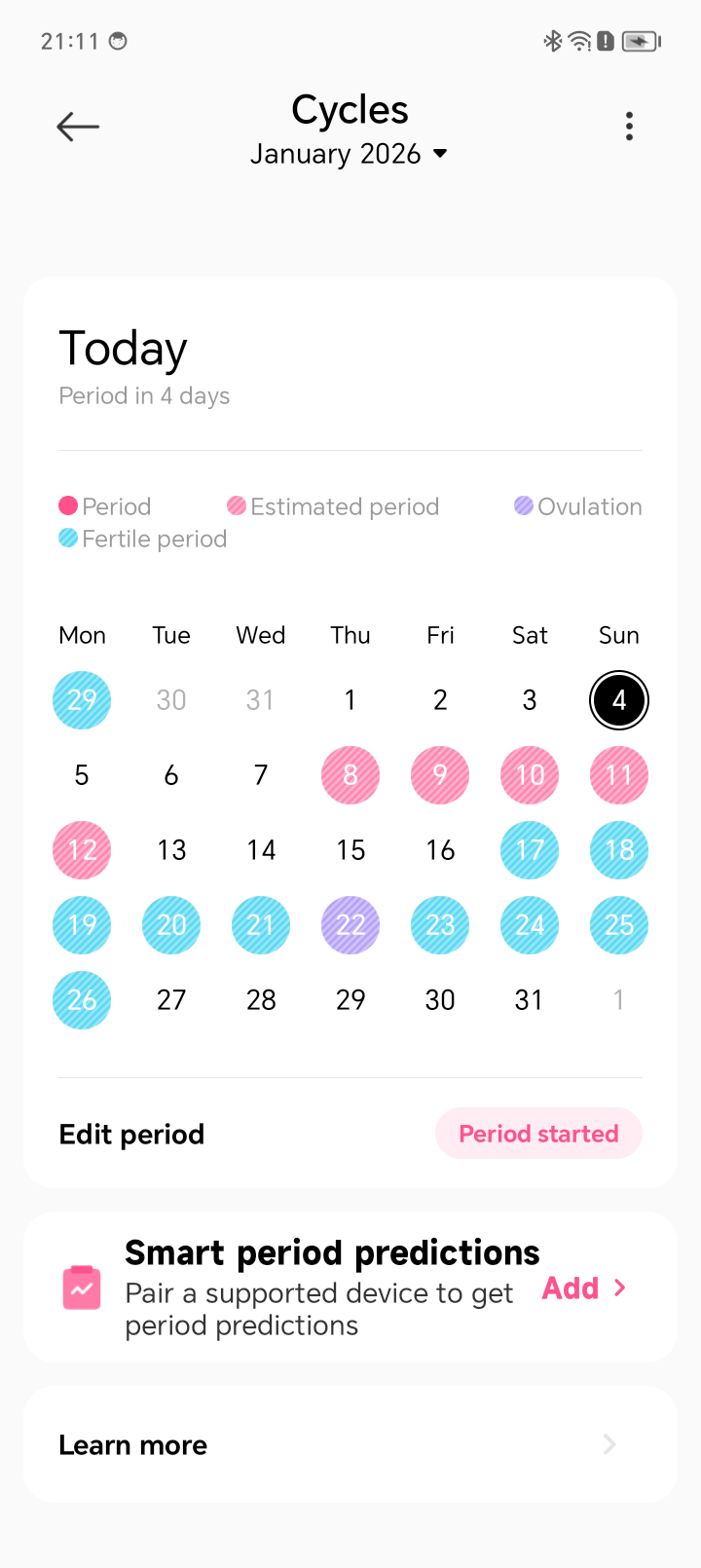
Task: Open the Learn more row
Action: (x=350, y=1444)
